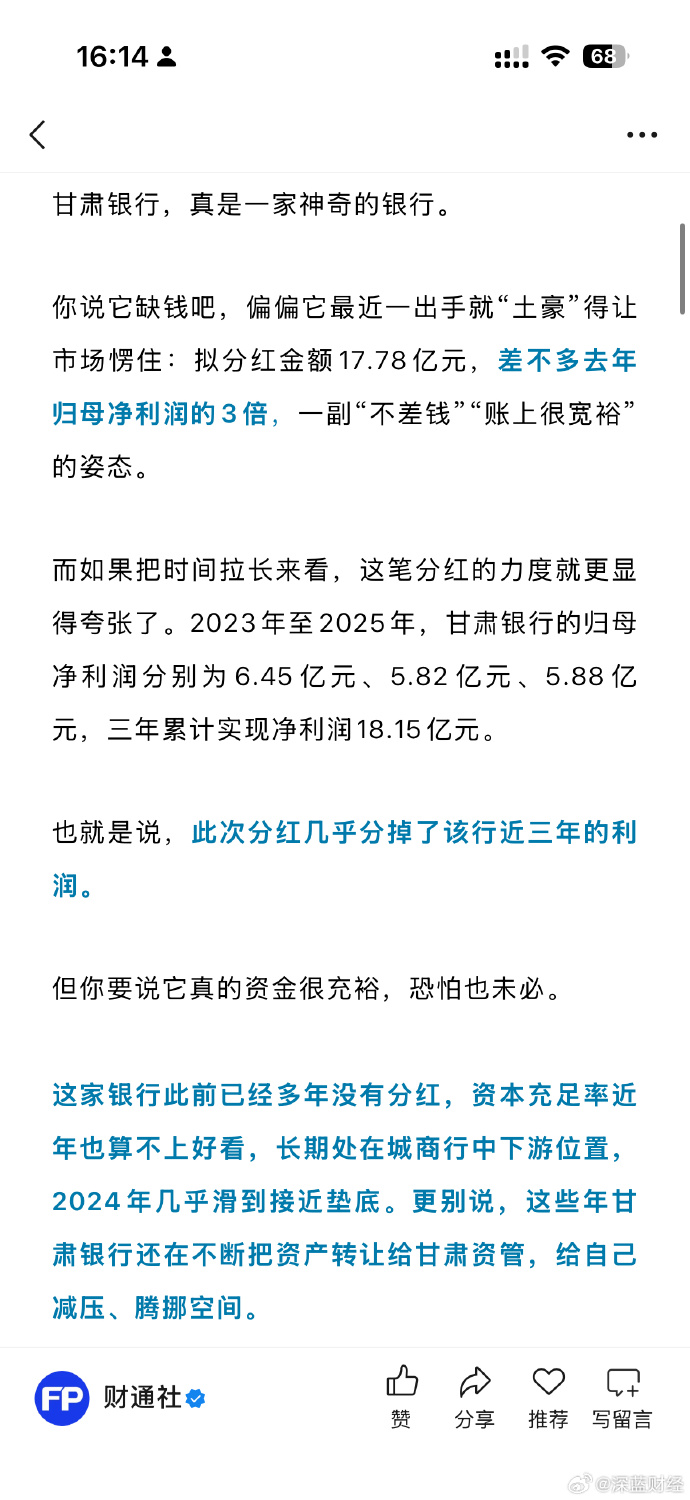This screenshot has height=1500, width=690.
Task: Share this article via 分享
Action: coord(474,1396)
